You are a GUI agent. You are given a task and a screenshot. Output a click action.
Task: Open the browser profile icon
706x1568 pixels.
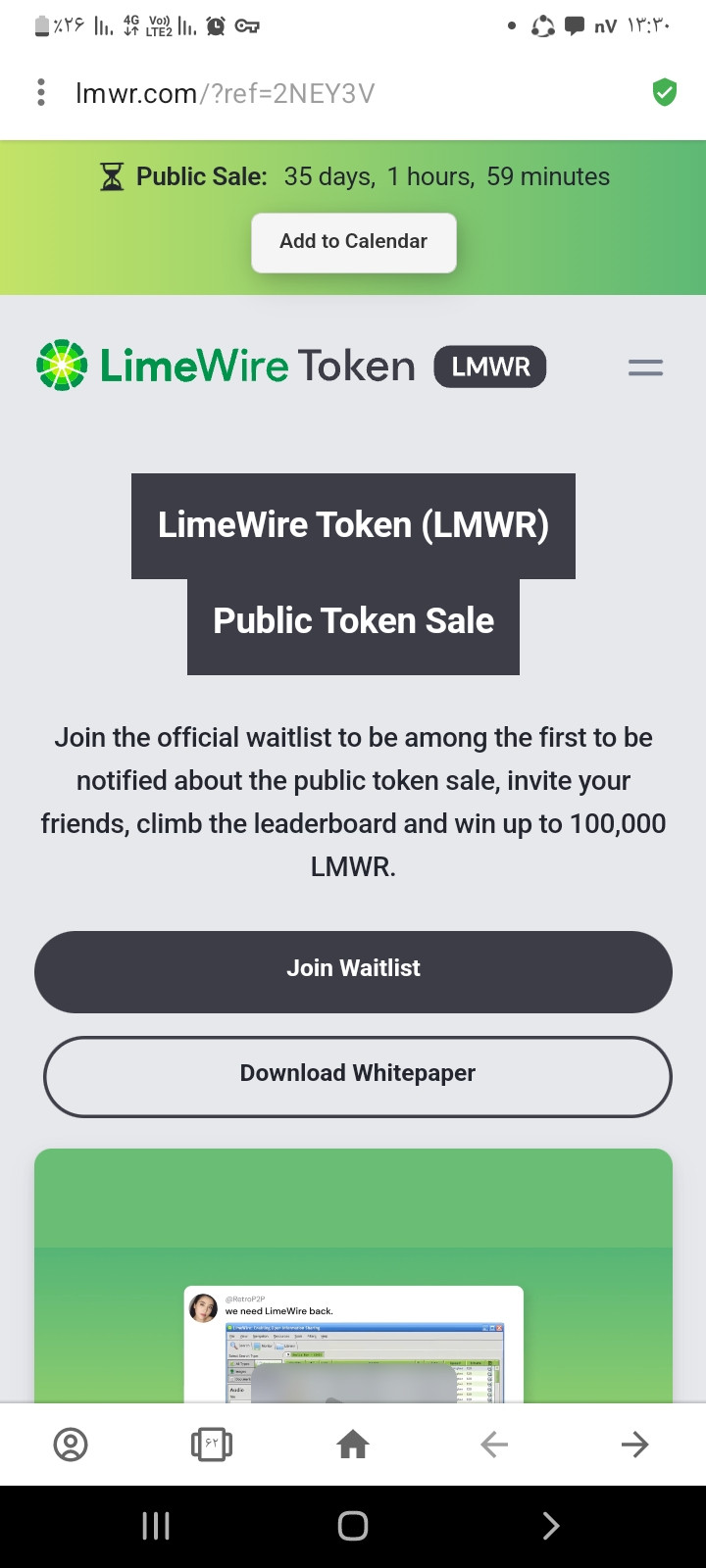(71, 1444)
